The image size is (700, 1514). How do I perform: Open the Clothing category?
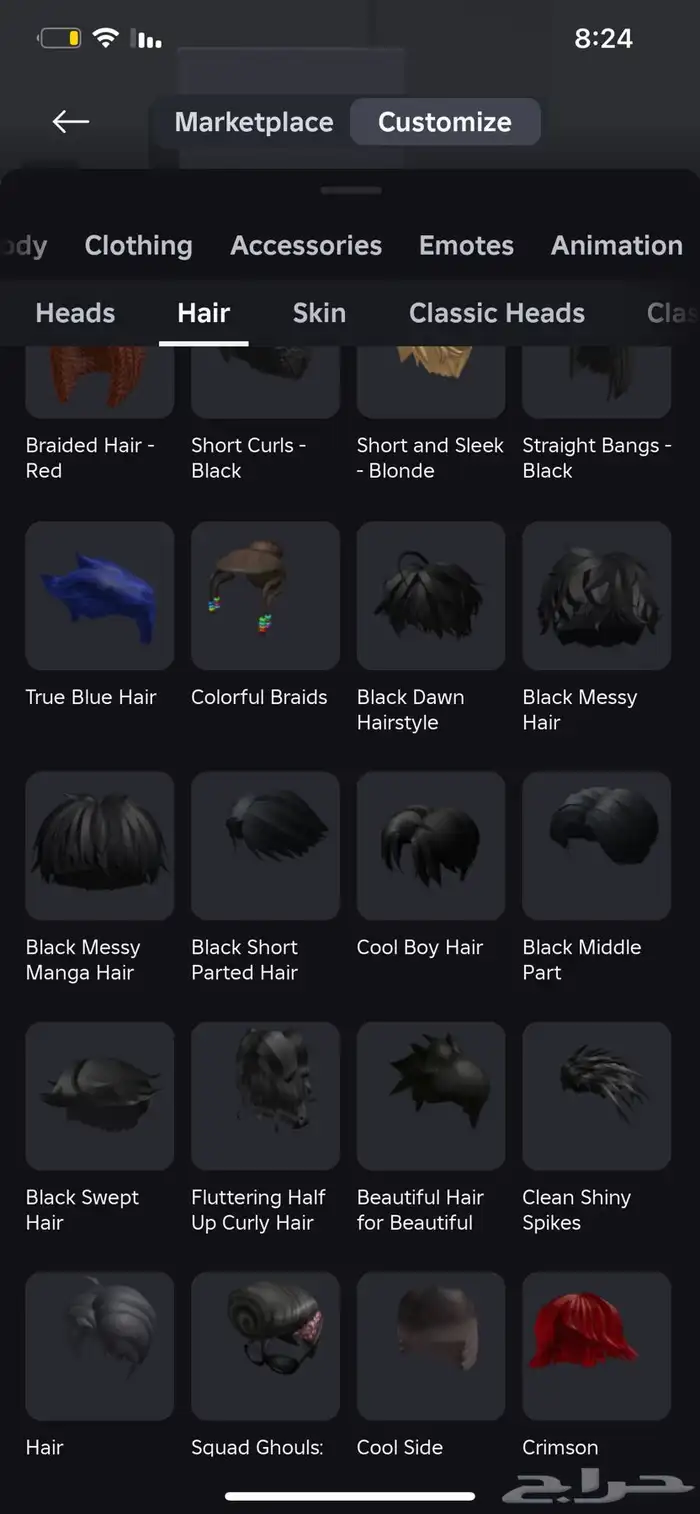(138, 245)
